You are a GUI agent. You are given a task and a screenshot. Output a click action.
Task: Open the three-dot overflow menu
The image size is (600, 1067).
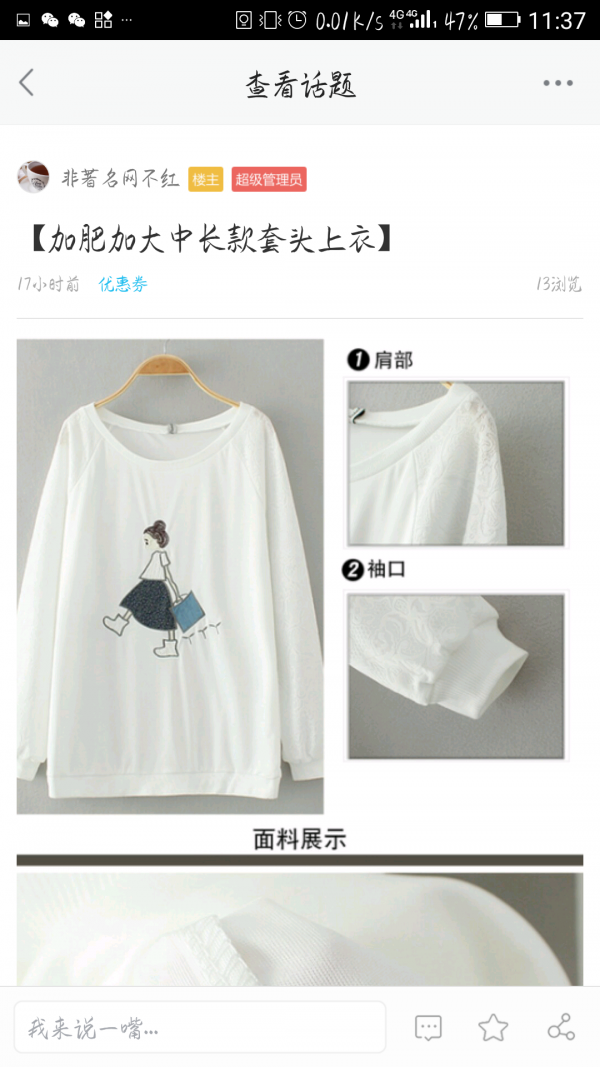pyautogui.click(x=557, y=83)
